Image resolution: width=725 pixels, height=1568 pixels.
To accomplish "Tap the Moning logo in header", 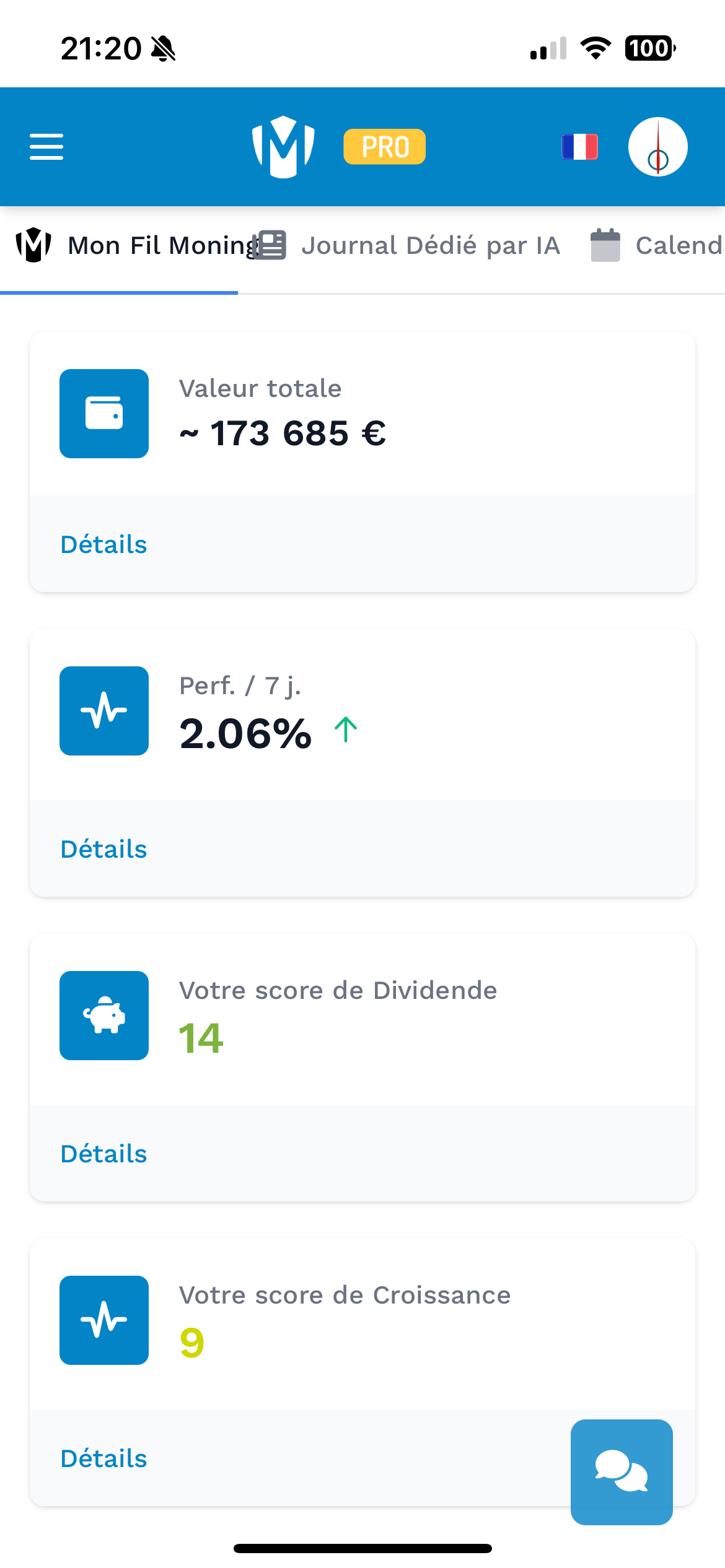I will click(x=283, y=147).
